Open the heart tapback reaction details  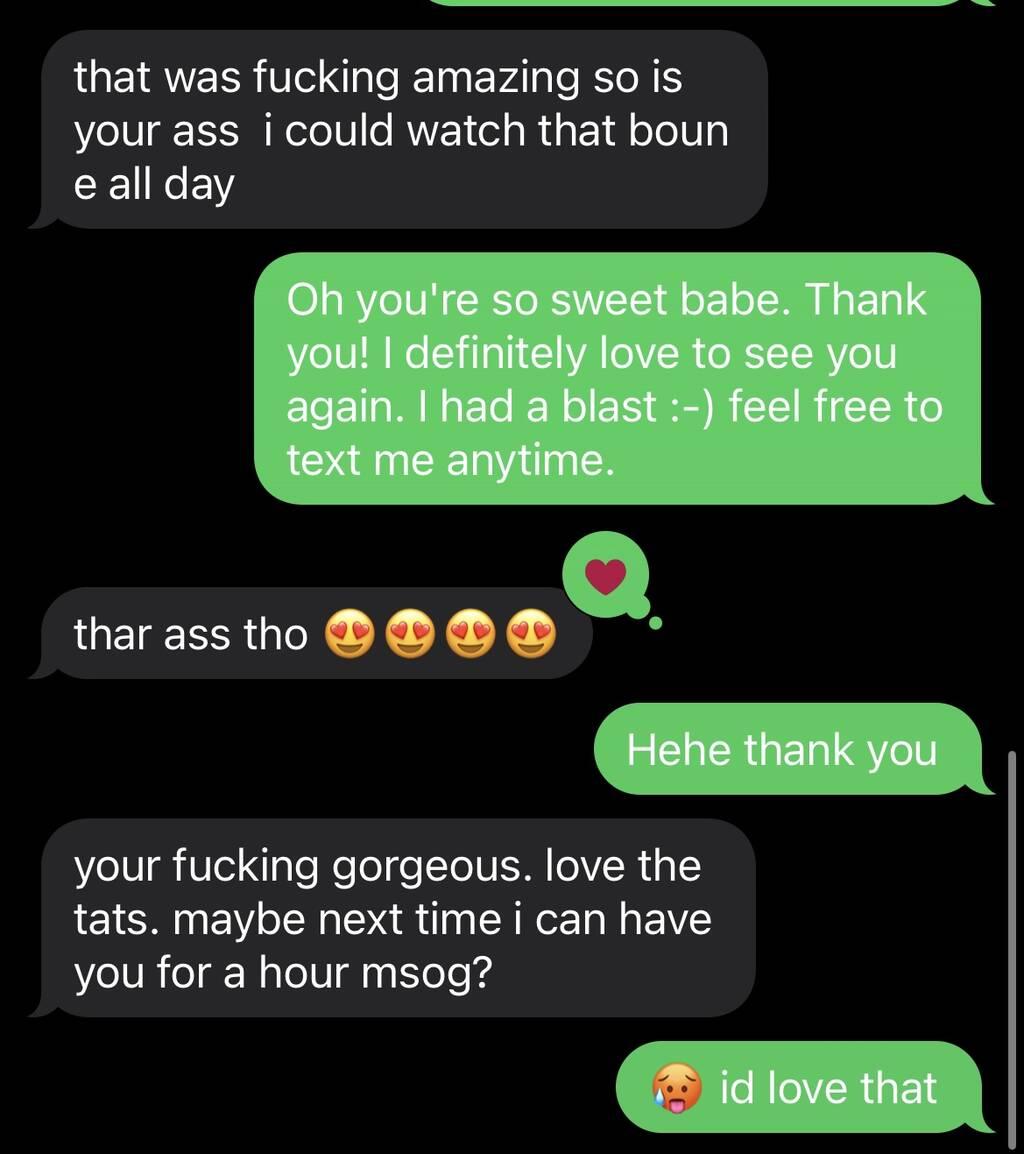coord(605,576)
